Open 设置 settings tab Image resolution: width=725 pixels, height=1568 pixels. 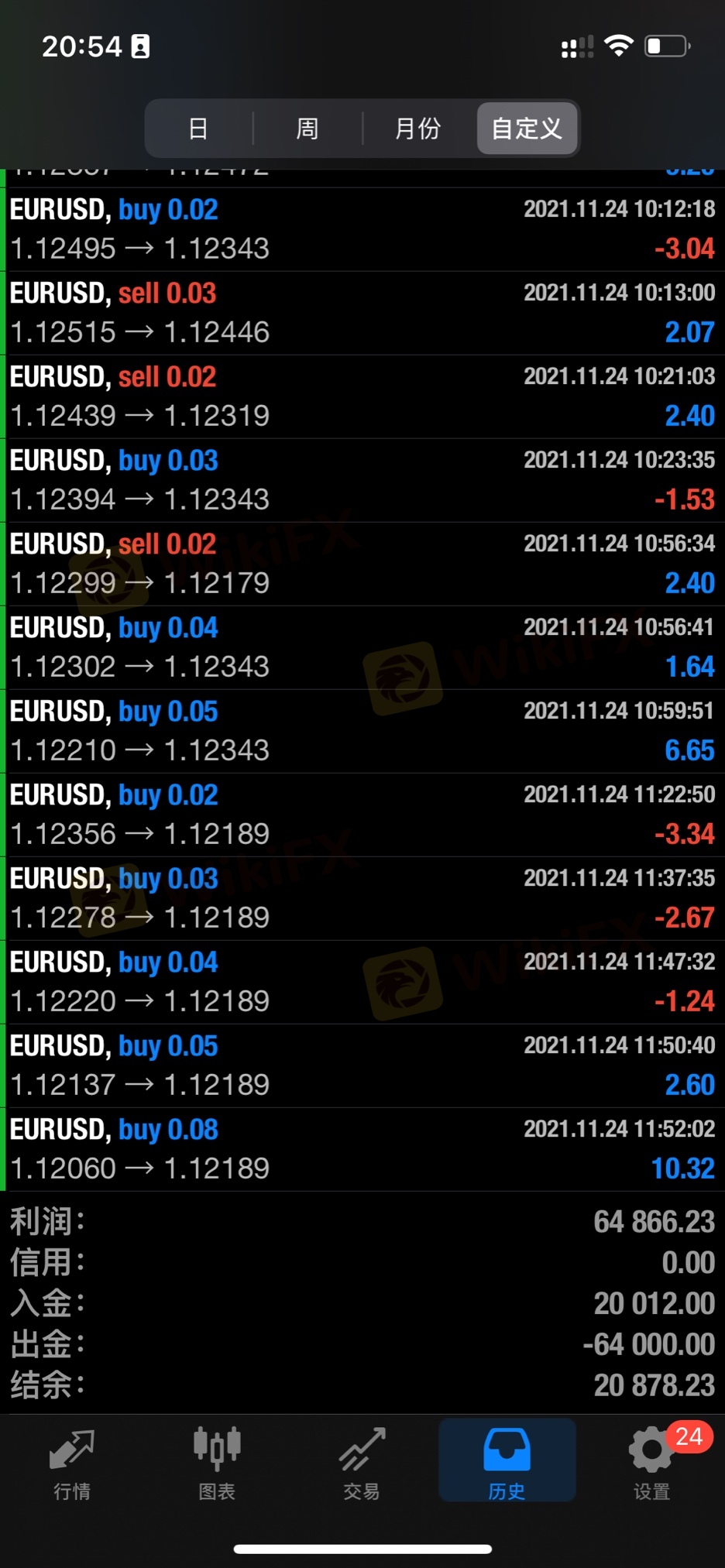[x=651, y=1462]
